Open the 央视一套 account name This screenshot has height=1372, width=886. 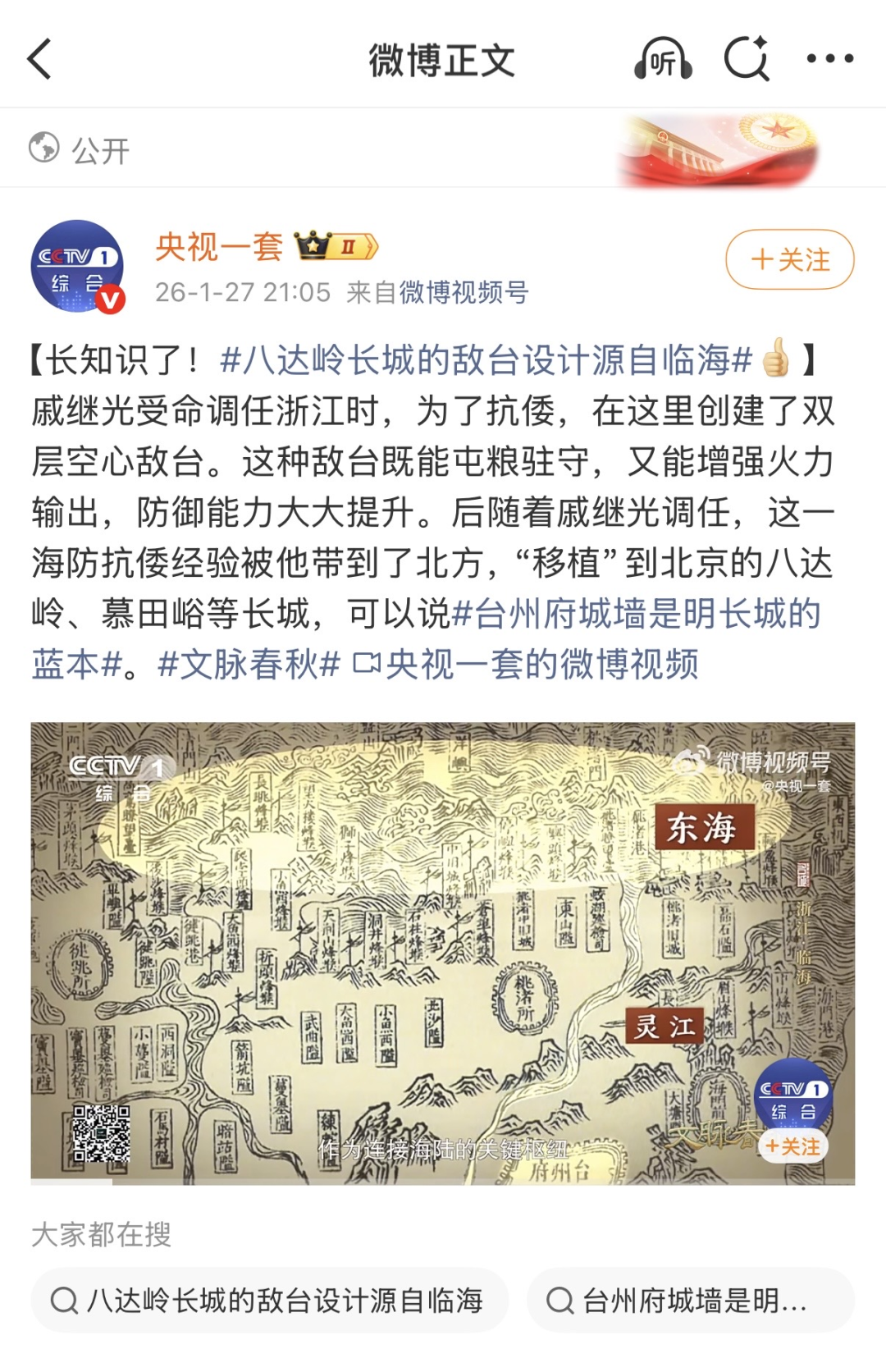[x=219, y=246]
